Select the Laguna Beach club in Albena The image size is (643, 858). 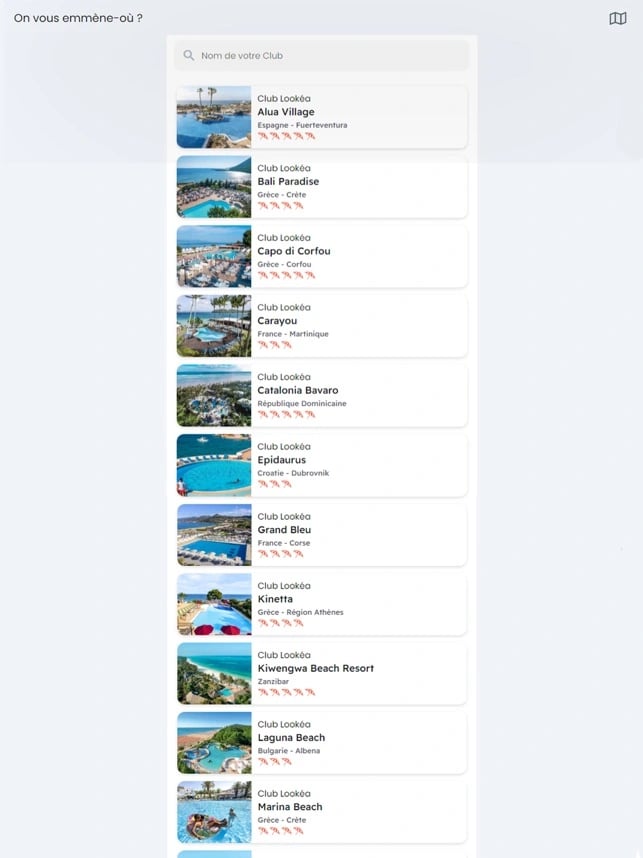[x=321, y=743]
